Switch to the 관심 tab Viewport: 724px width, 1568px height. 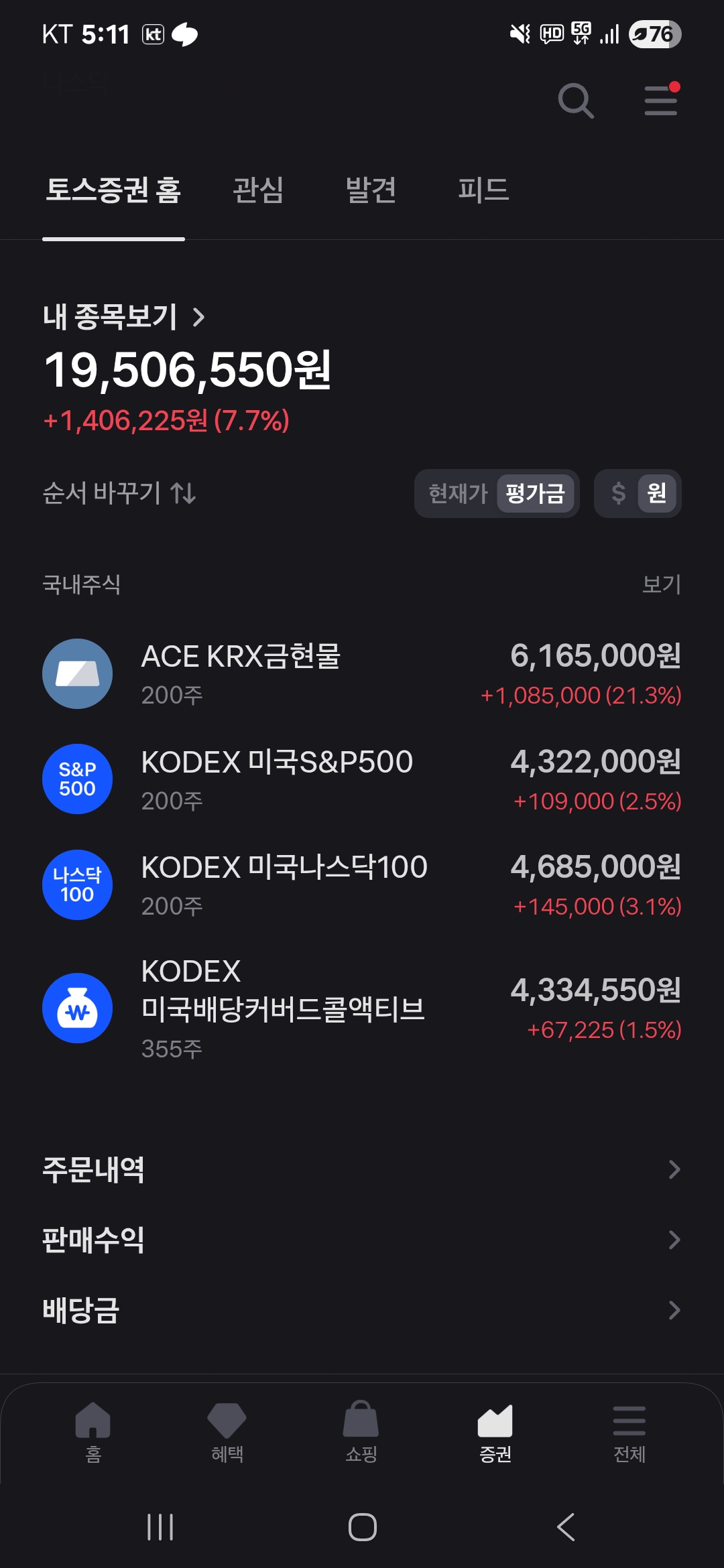(258, 190)
